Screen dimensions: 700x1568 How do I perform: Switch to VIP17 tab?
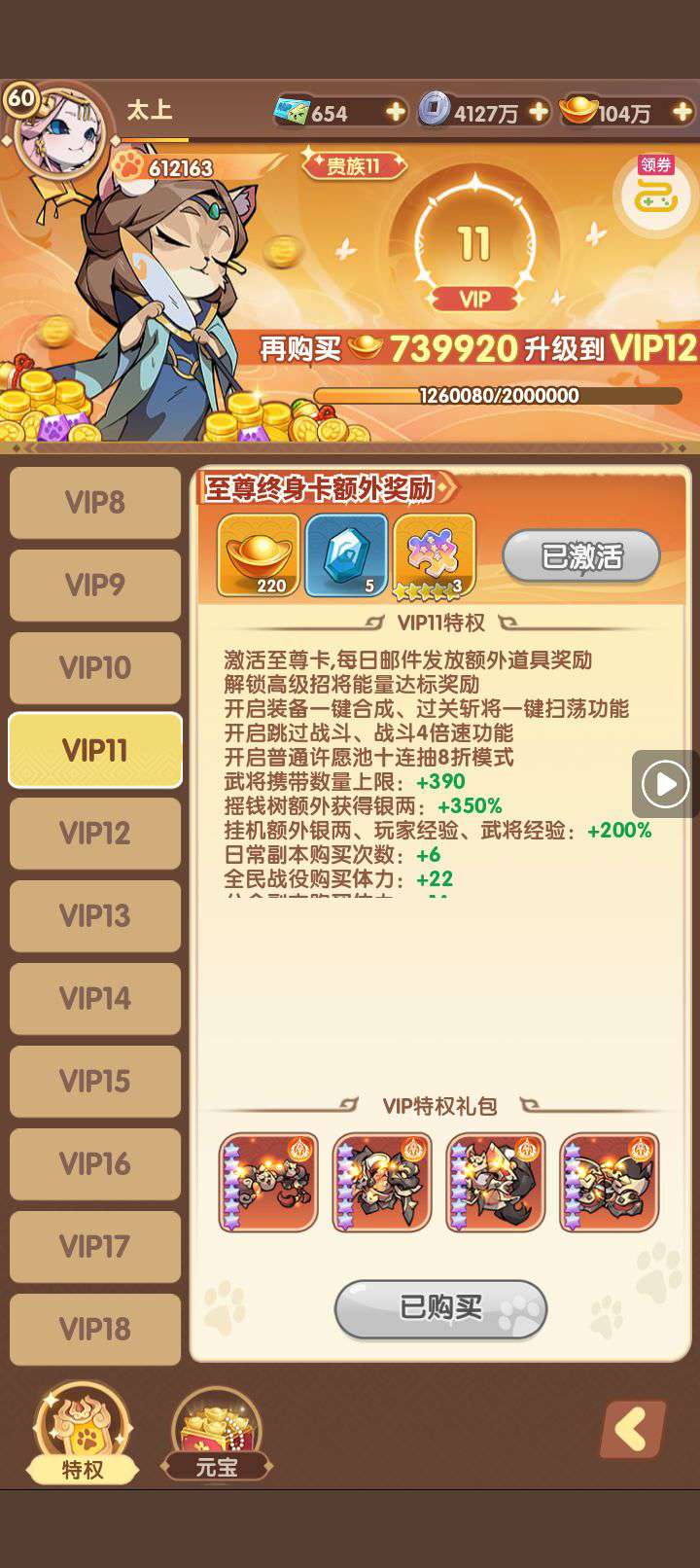pos(95,1246)
